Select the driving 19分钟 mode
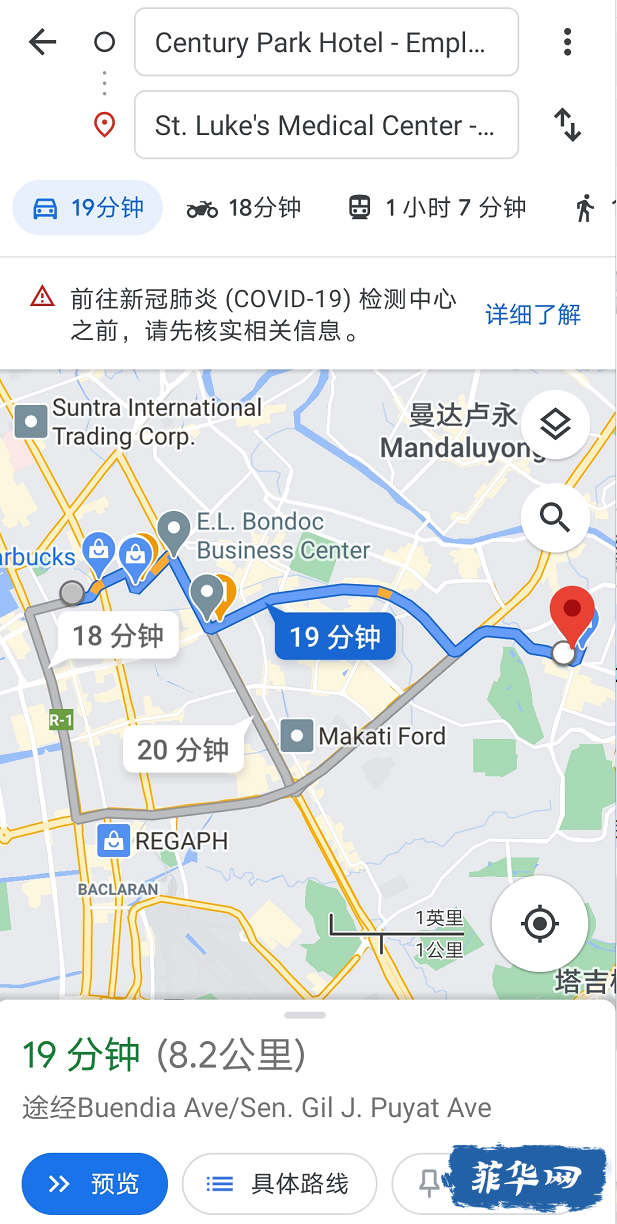The image size is (617, 1224). [88, 208]
